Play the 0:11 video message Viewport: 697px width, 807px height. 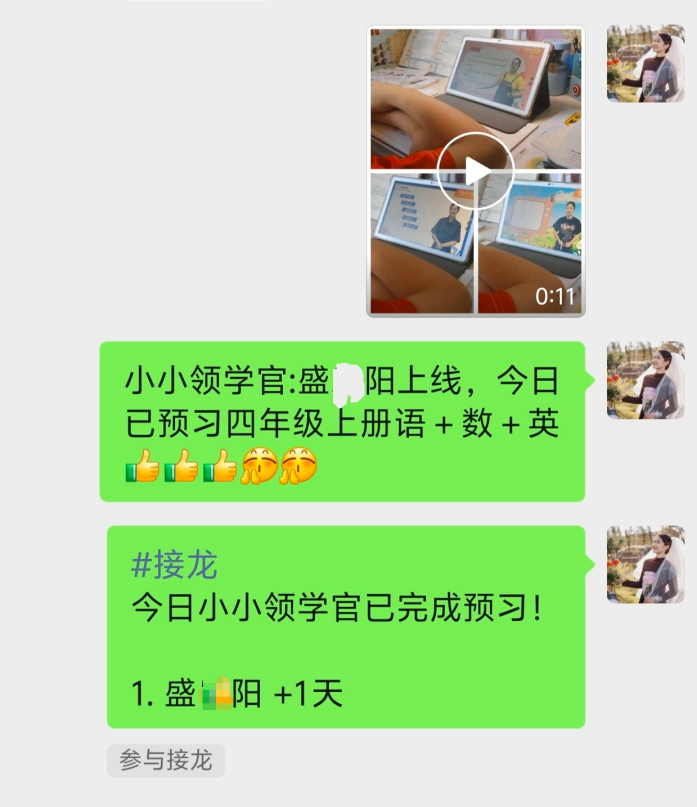(476, 171)
